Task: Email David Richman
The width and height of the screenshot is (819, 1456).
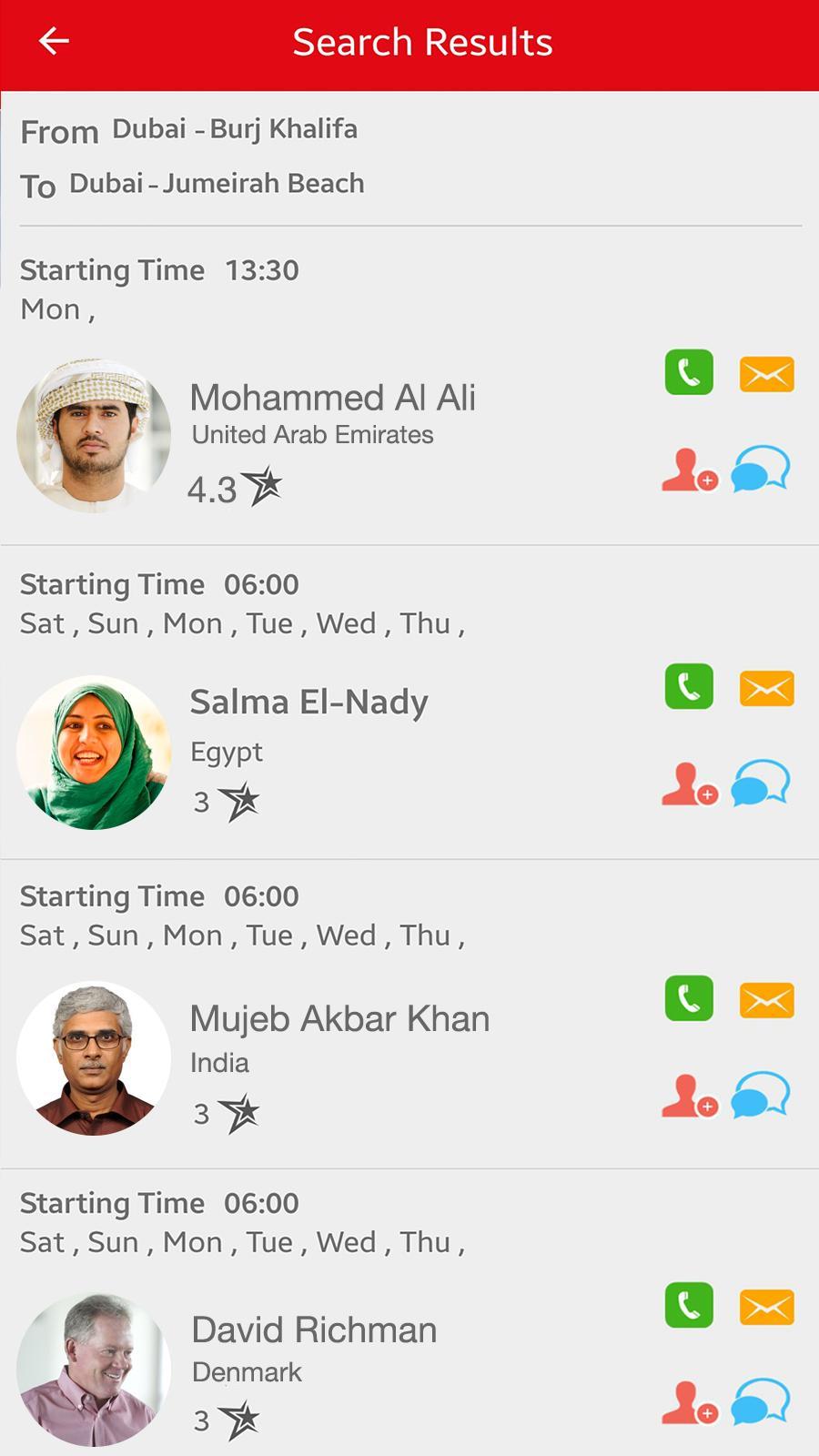Action: pyautogui.click(x=766, y=1307)
